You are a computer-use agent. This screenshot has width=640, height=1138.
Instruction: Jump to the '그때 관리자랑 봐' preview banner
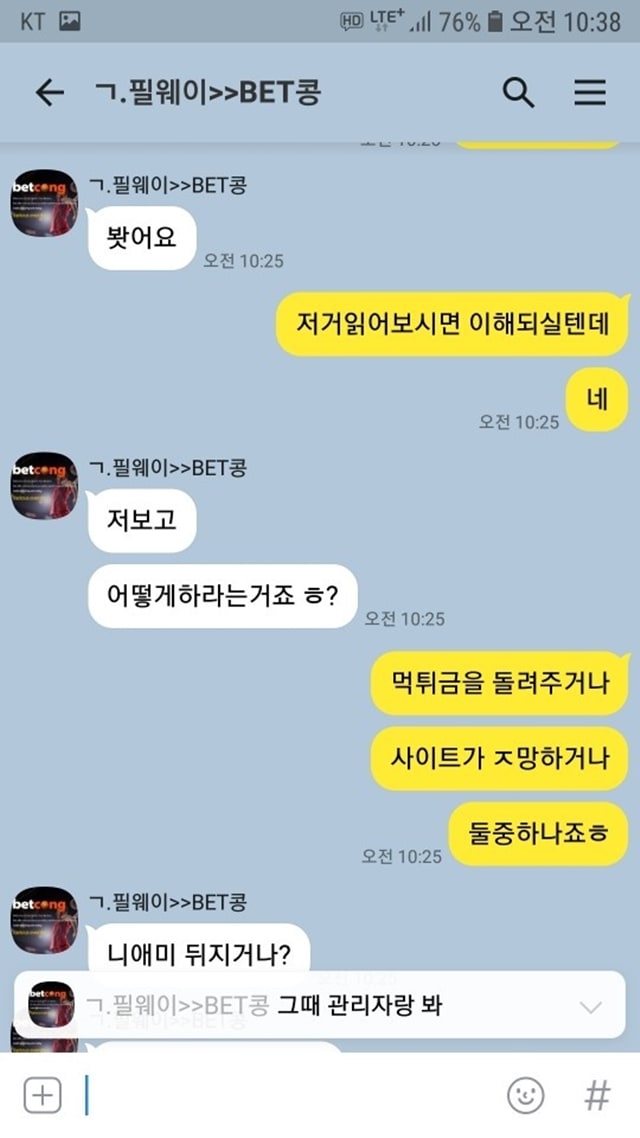click(319, 1005)
